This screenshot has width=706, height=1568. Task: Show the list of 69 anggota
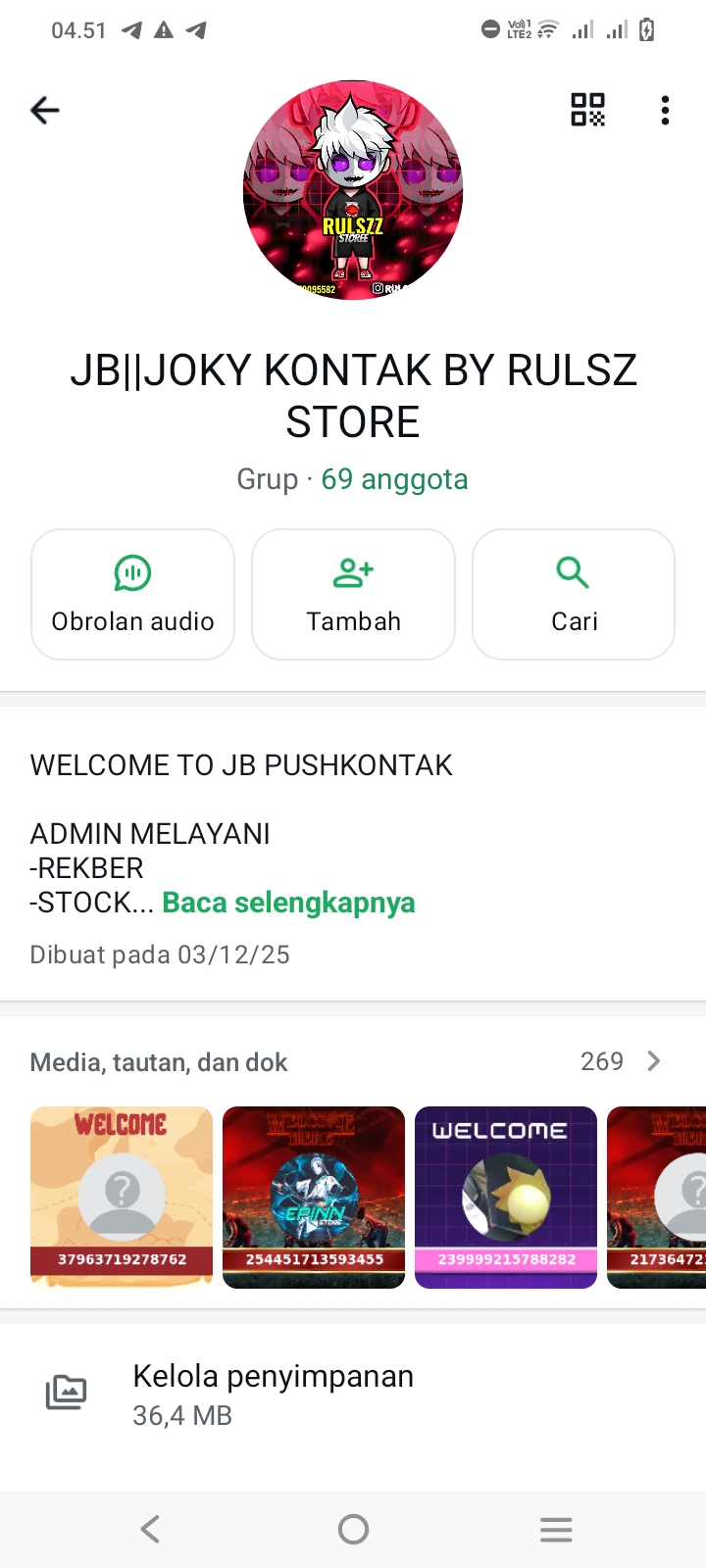394,479
